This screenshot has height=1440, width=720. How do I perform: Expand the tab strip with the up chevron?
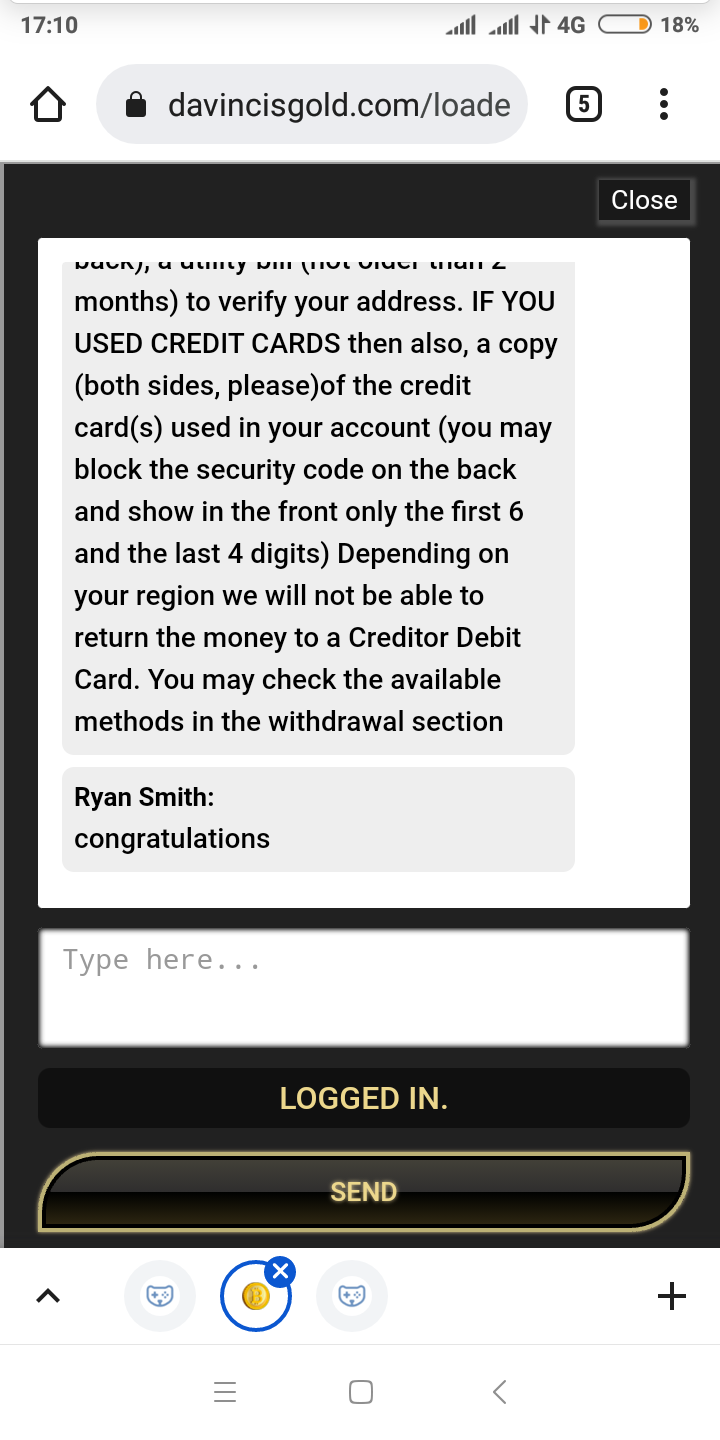coord(48,1296)
